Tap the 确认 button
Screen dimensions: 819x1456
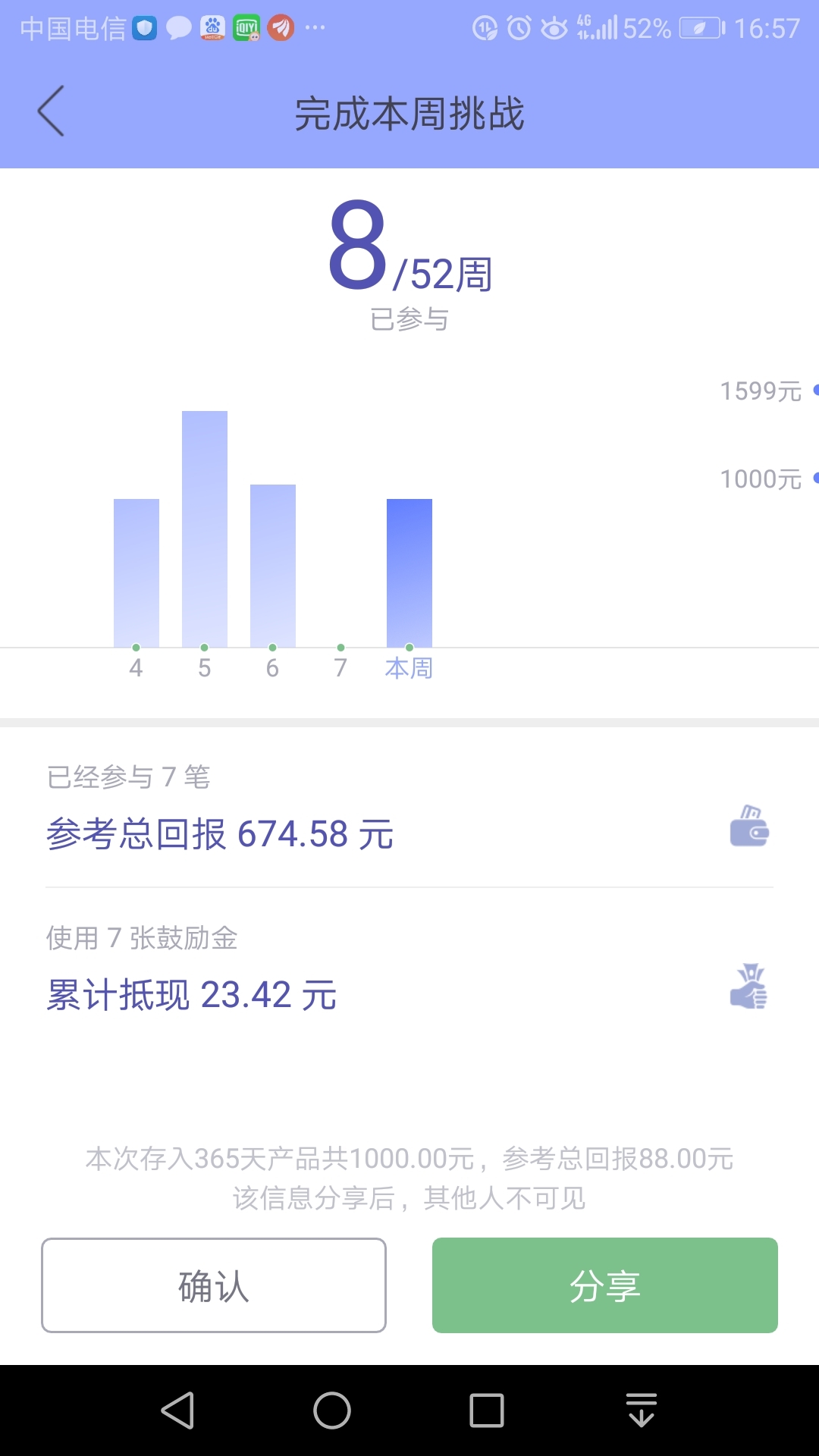click(214, 1285)
